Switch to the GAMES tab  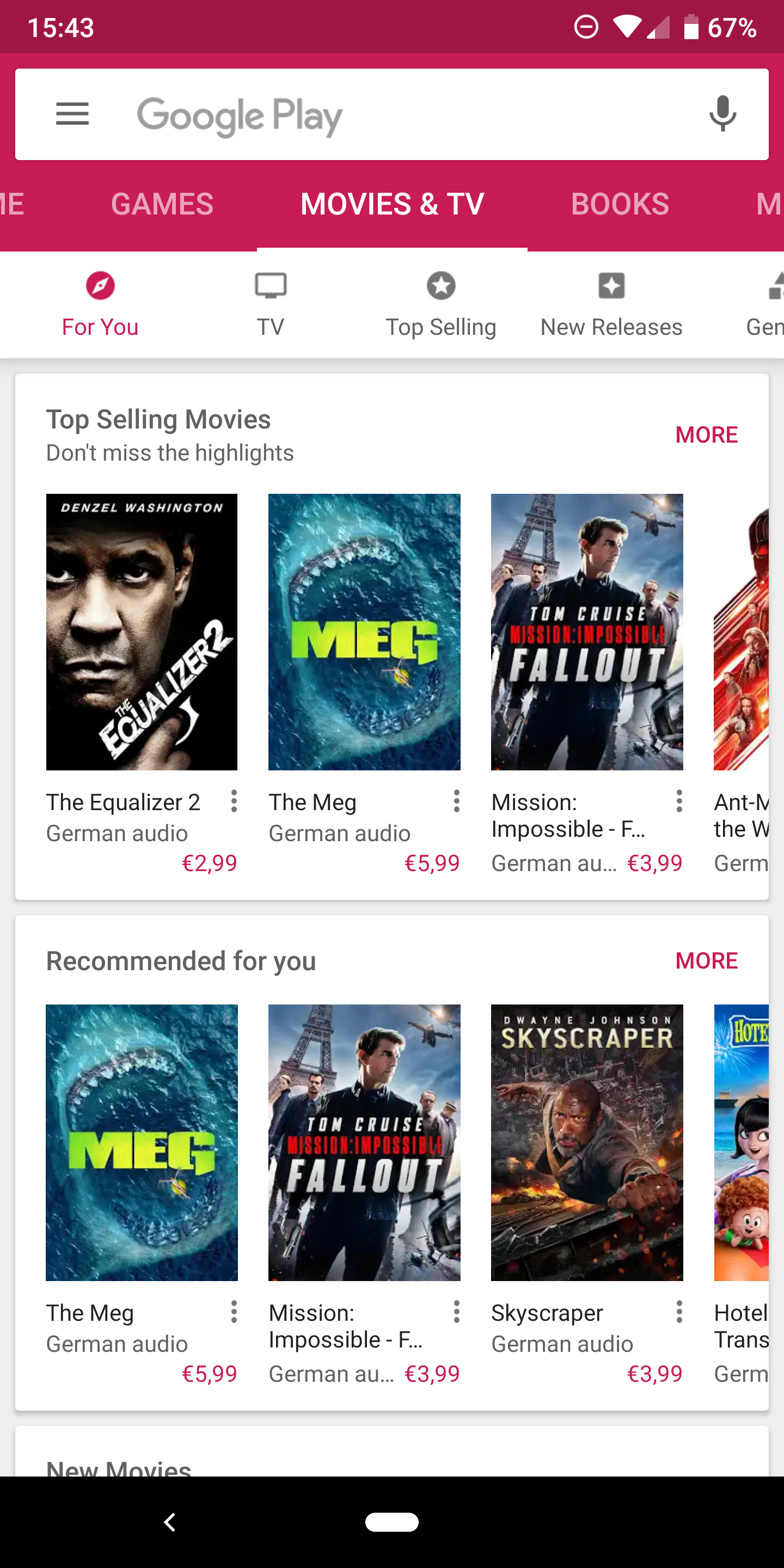coord(162,204)
